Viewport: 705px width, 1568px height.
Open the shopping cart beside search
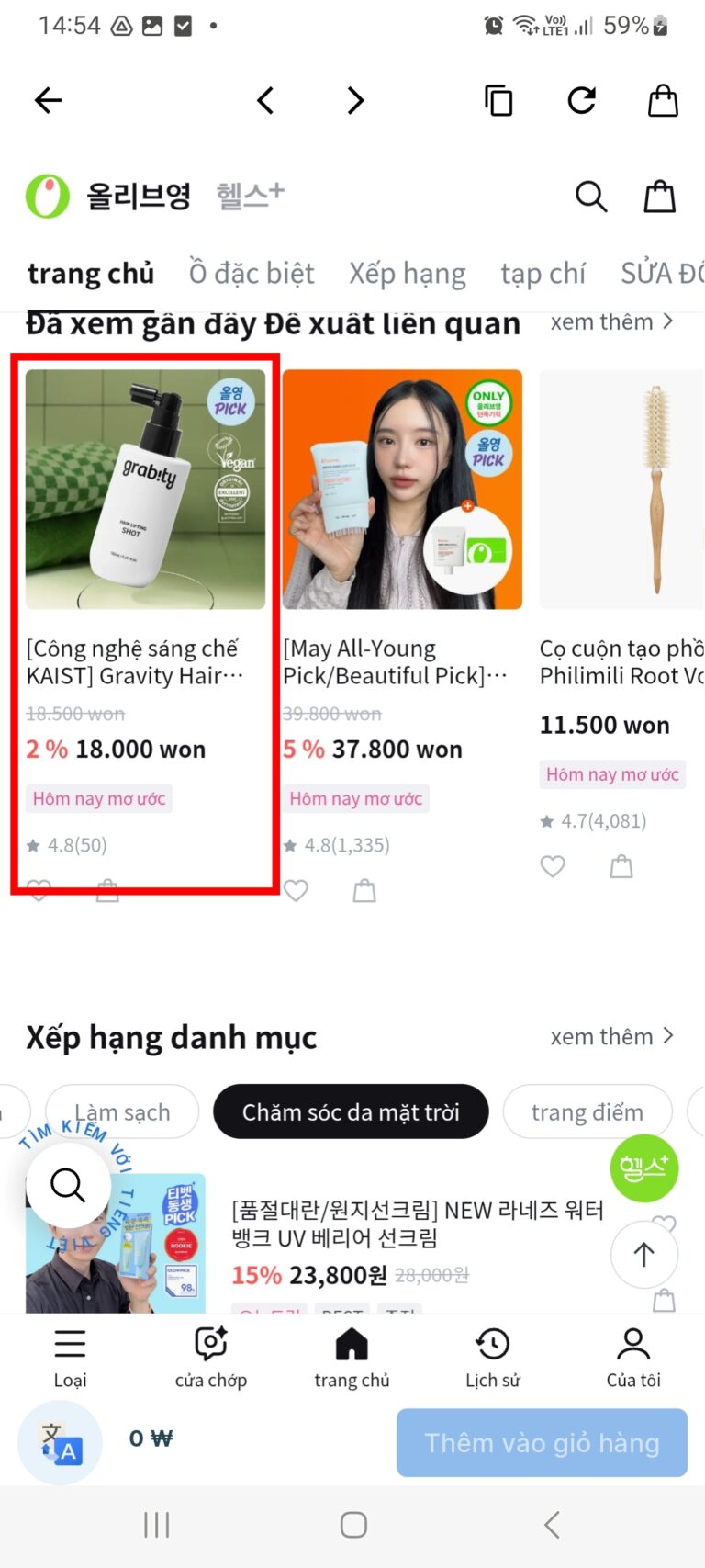(x=659, y=196)
